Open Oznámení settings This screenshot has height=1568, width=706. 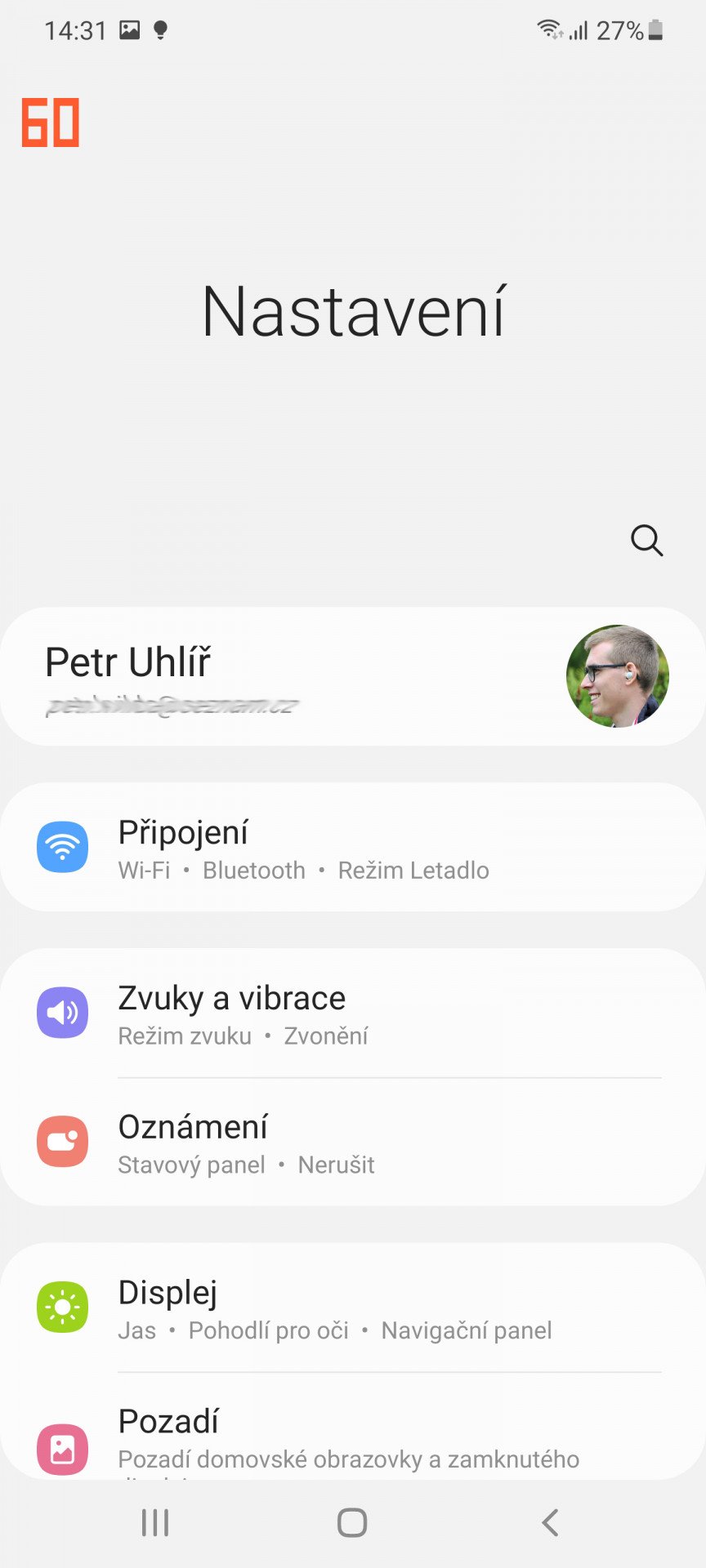click(x=353, y=1143)
